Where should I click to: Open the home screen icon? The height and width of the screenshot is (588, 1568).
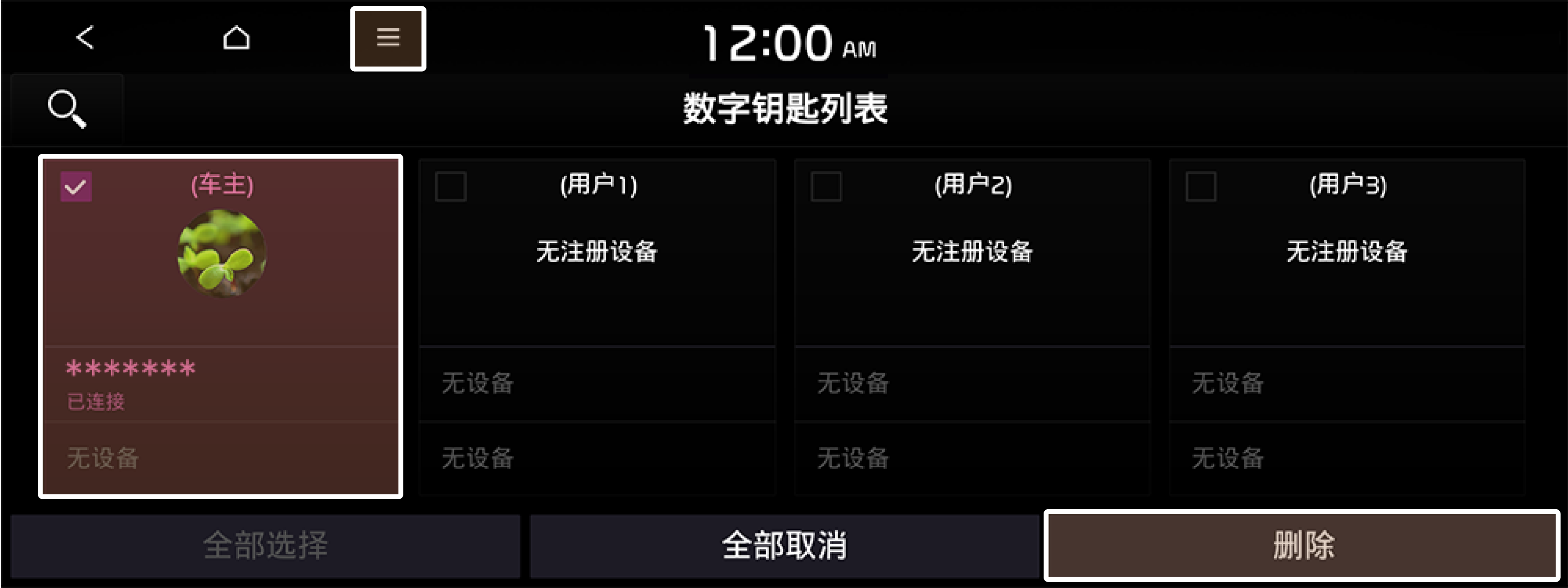click(236, 38)
